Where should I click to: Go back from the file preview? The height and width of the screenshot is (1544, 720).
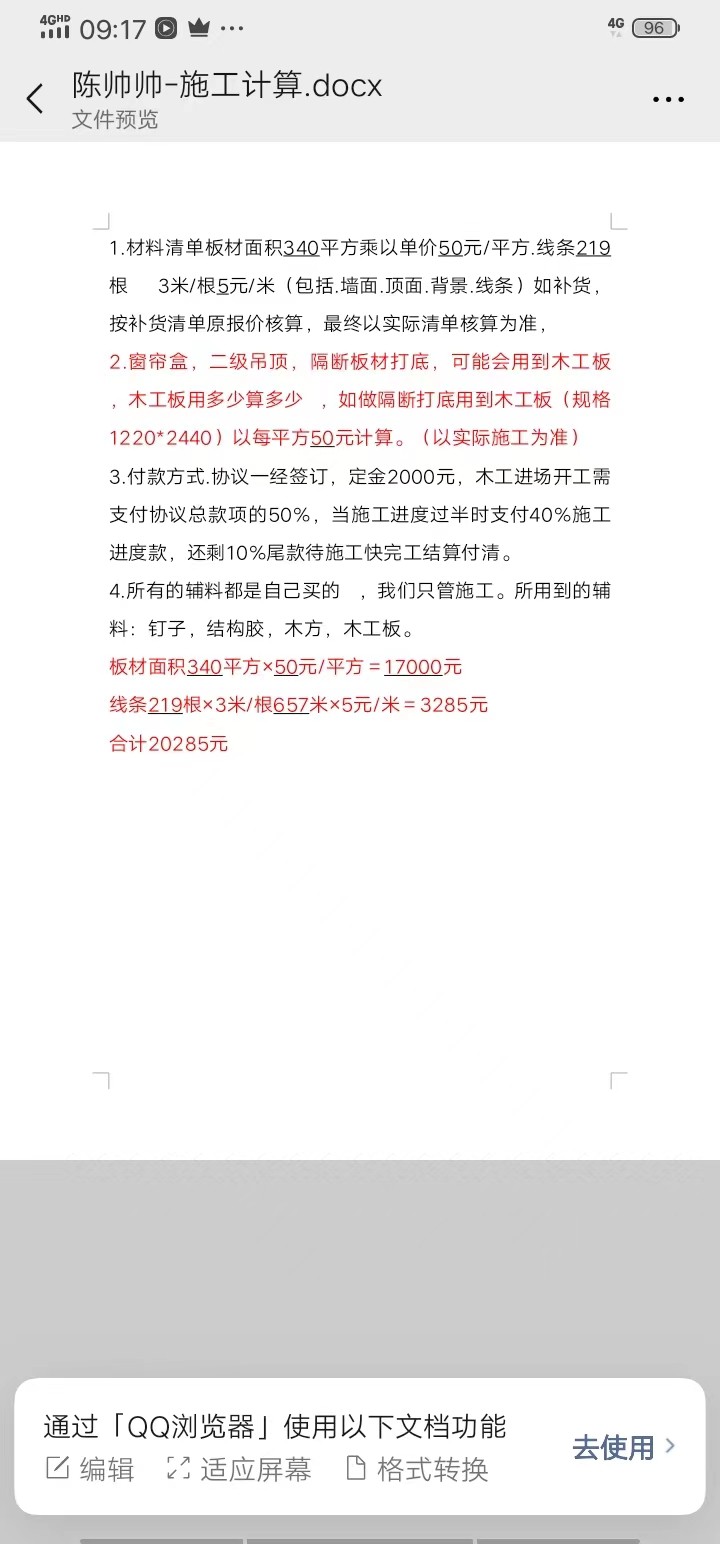tap(36, 99)
